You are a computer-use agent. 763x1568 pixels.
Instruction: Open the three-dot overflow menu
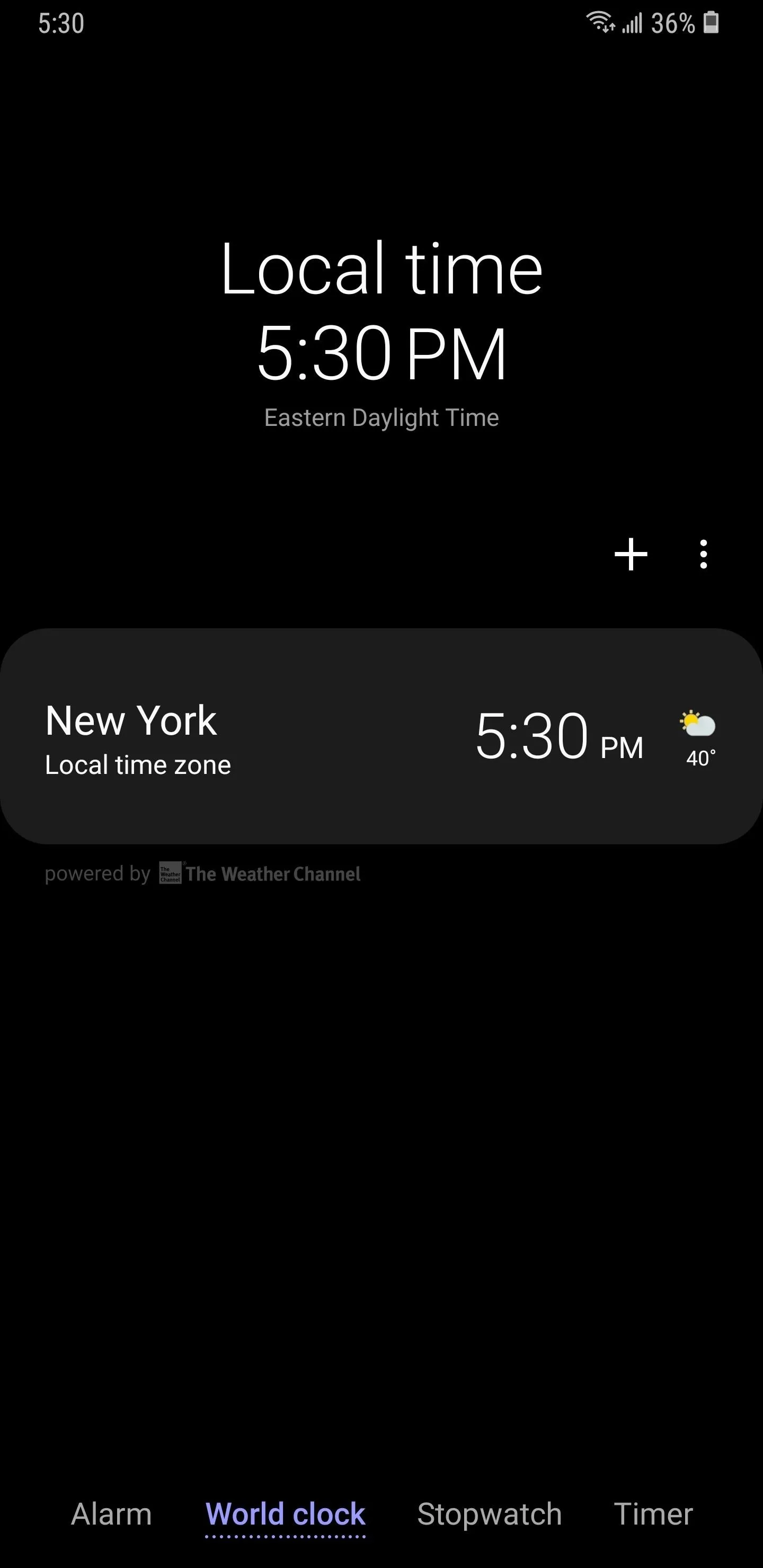[x=703, y=554]
